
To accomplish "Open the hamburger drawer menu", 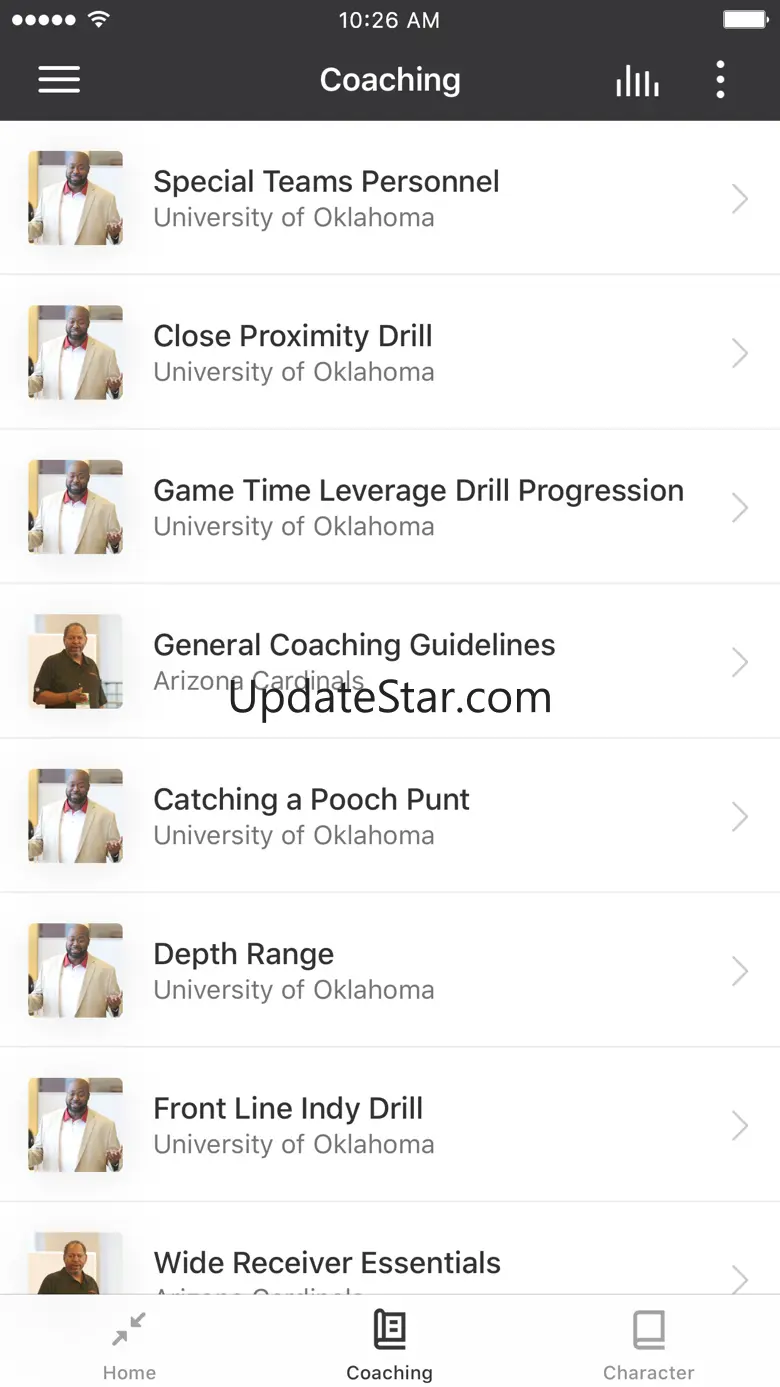I will pyautogui.click(x=59, y=80).
